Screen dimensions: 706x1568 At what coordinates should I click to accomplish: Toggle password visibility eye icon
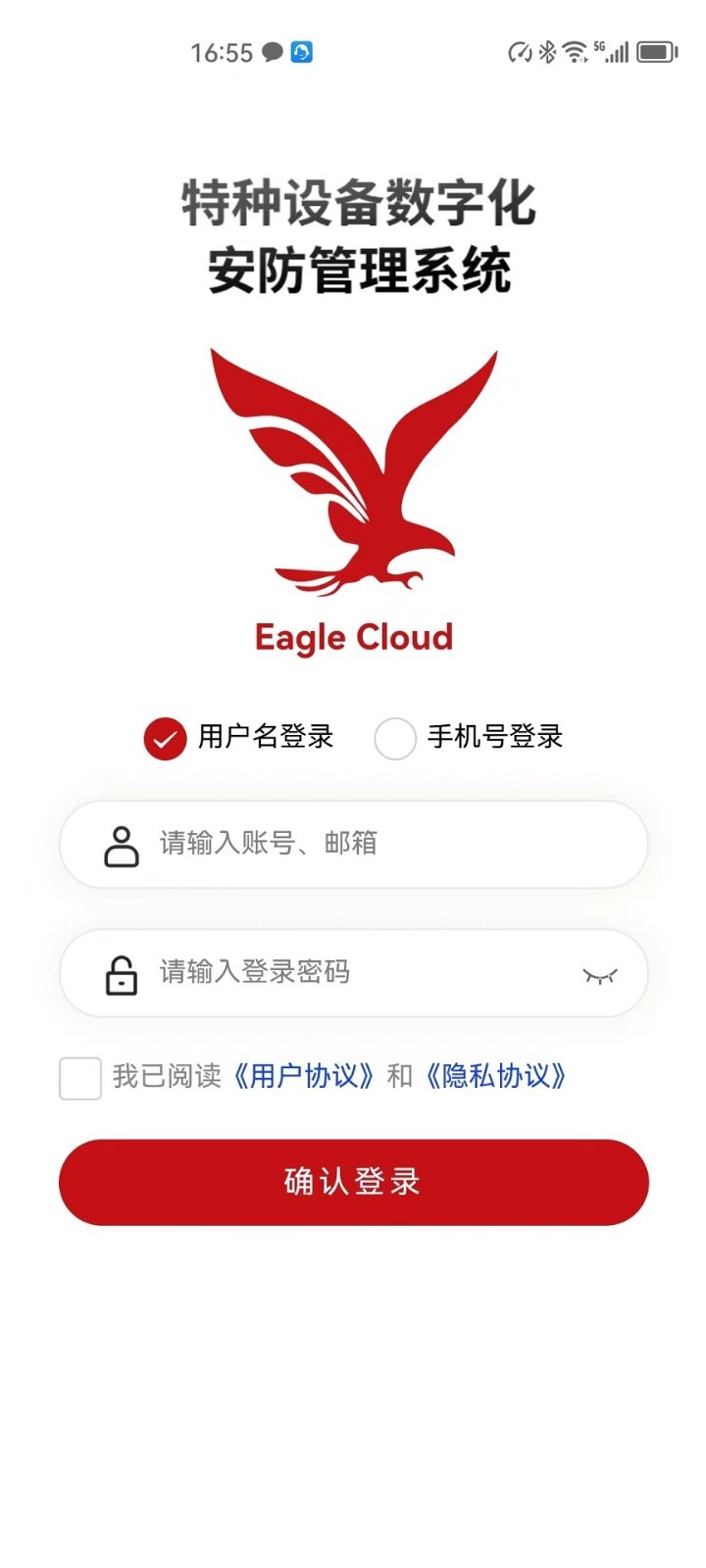pos(599,975)
